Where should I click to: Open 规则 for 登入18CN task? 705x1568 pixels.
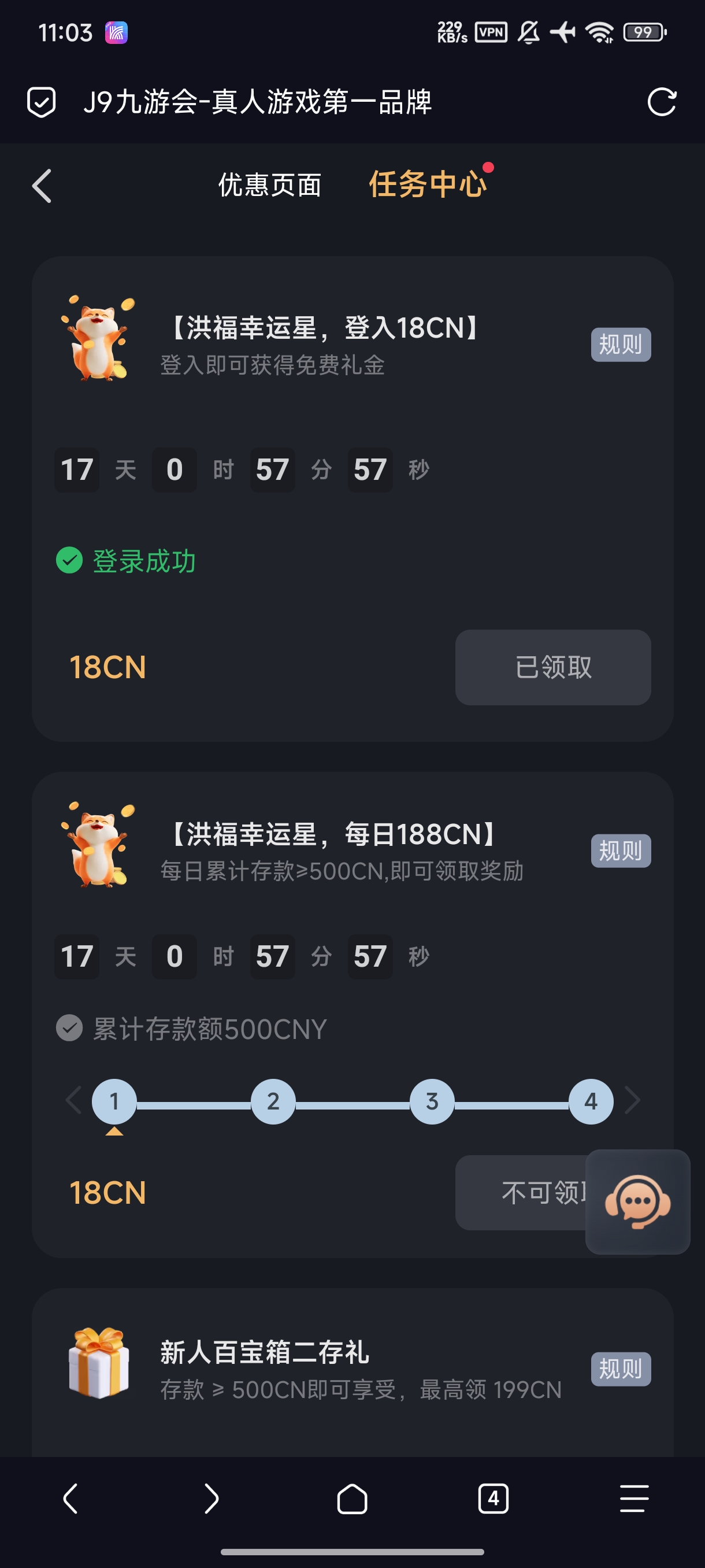[620, 345]
